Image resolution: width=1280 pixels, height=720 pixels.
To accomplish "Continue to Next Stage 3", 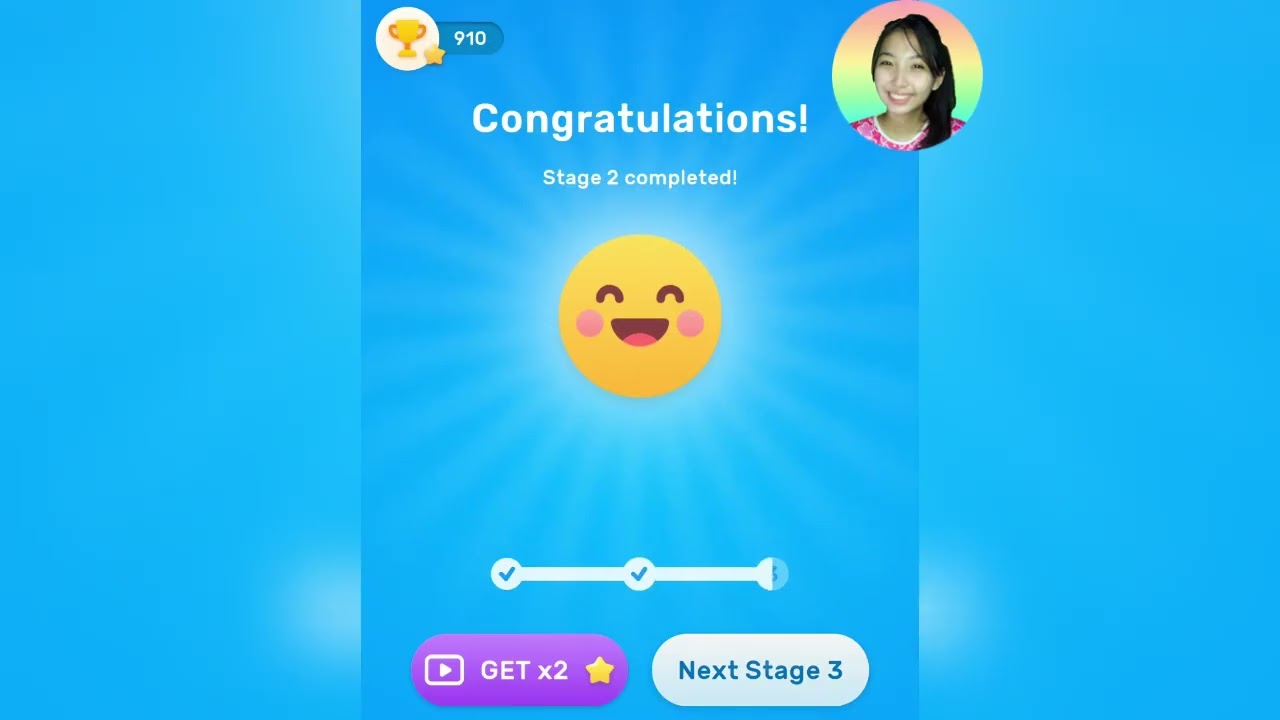I will point(760,670).
